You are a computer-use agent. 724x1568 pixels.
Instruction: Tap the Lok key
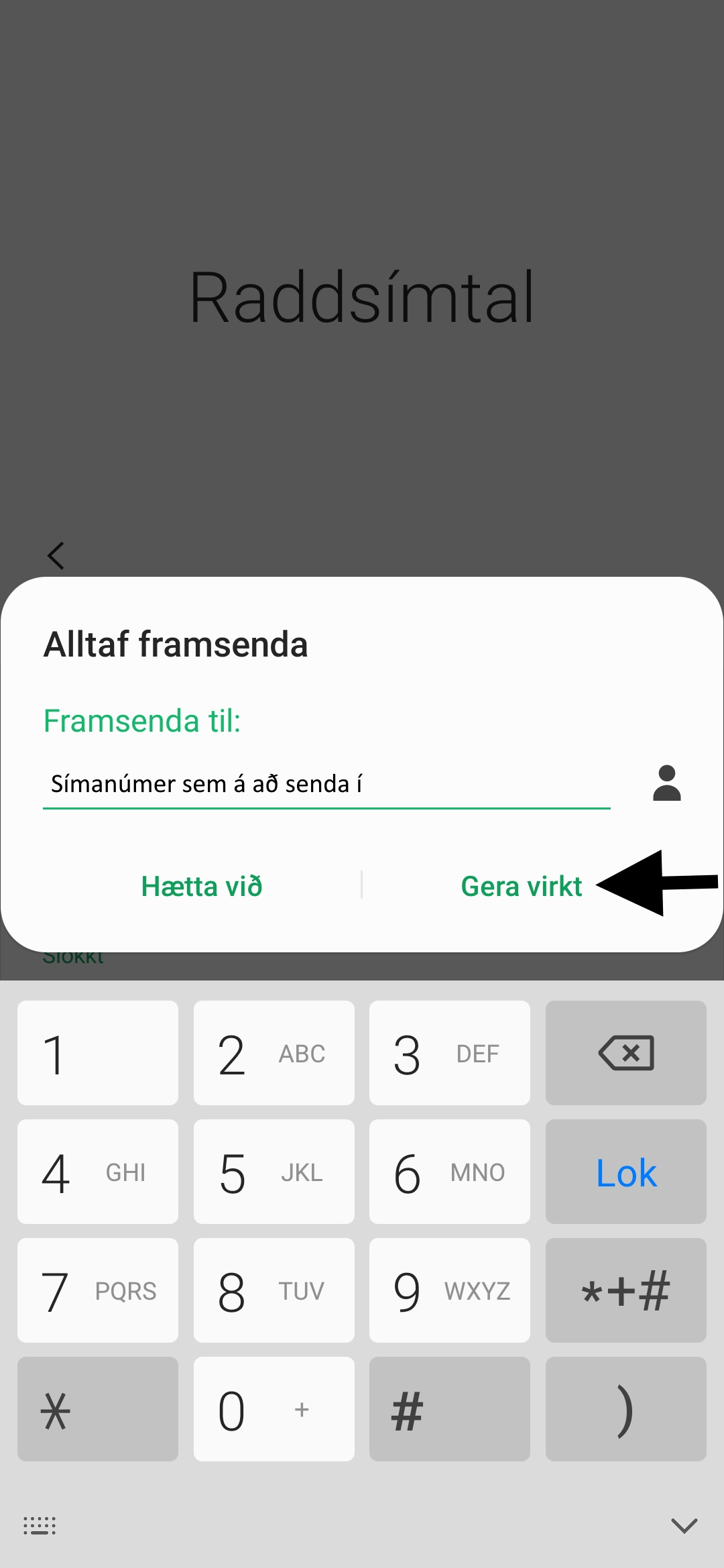625,1172
